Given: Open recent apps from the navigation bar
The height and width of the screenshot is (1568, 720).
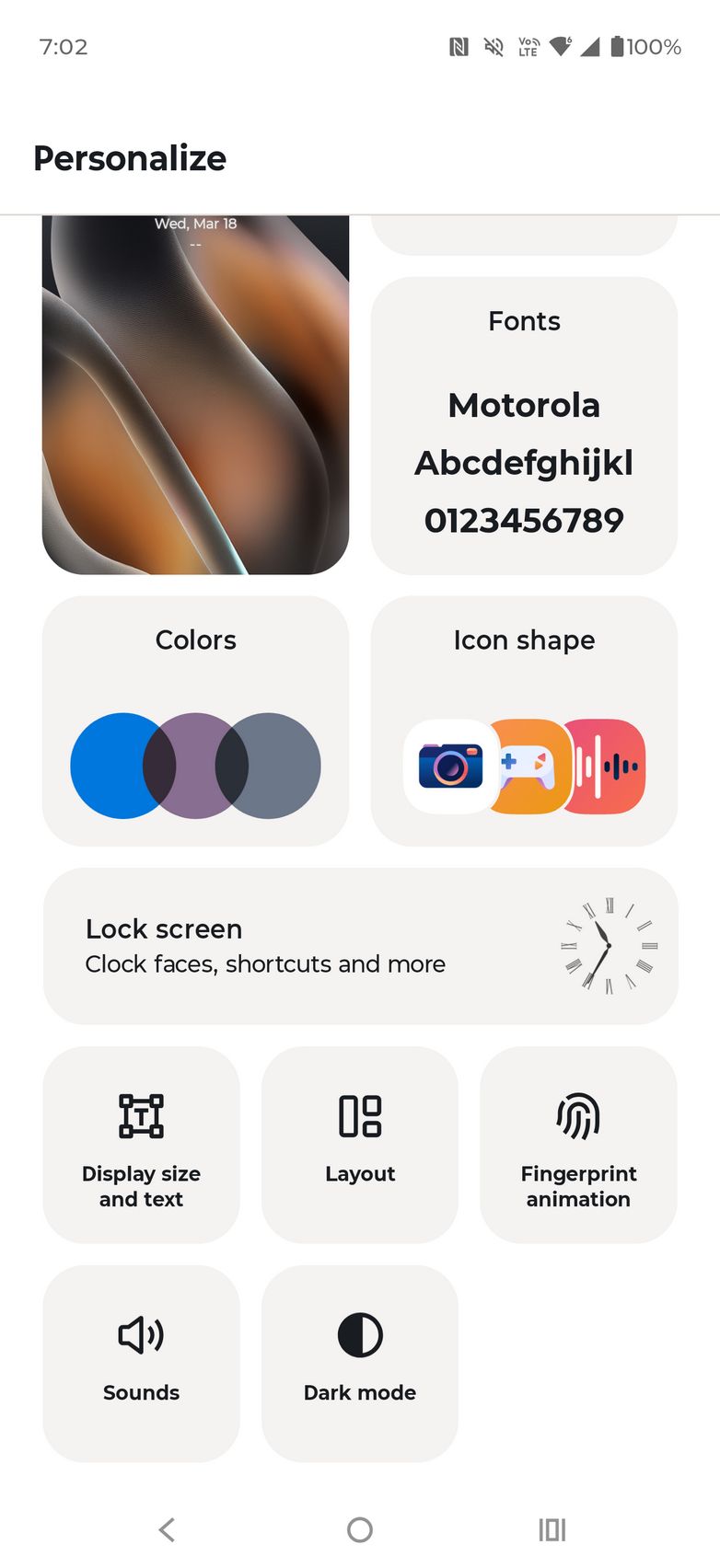Looking at the screenshot, I should (552, 1530).
